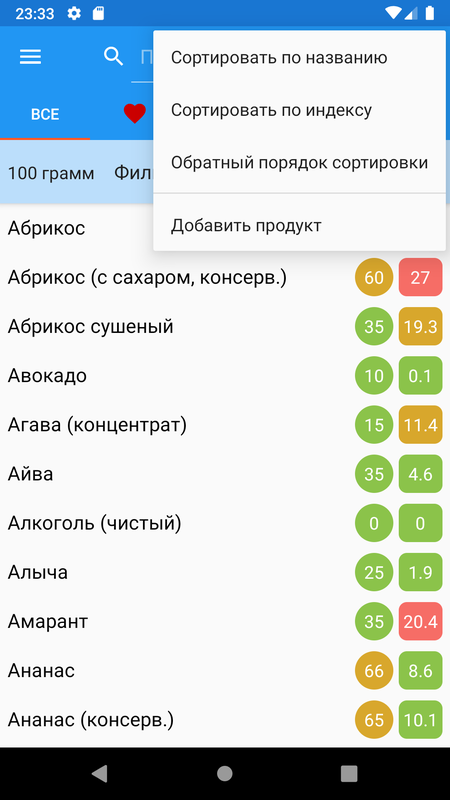
Task: Open the Абрикос сушеный row
Action: point(225,327)
